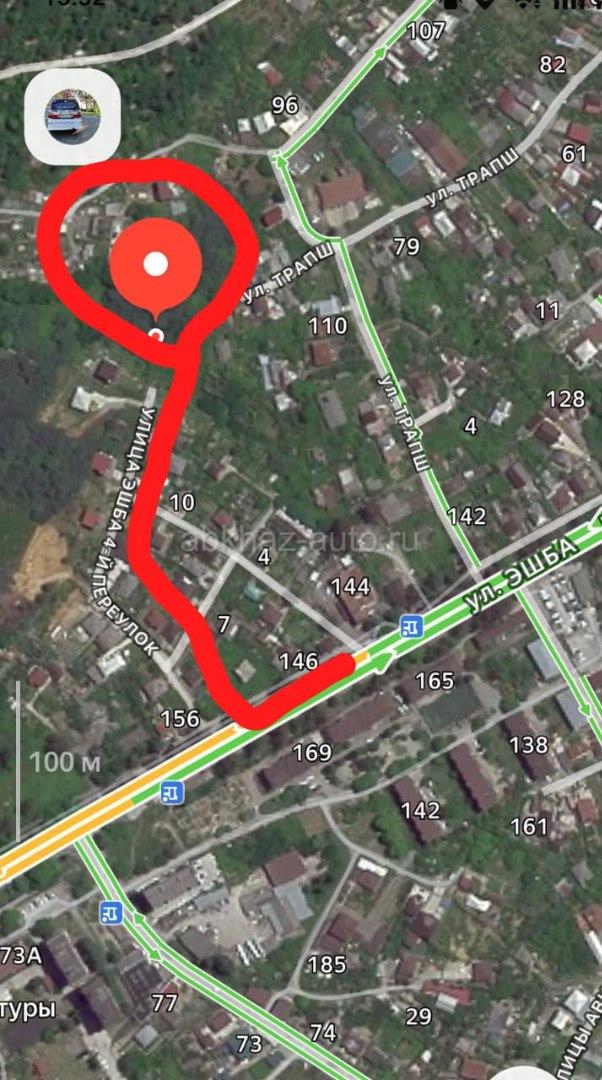This screenshot has height=1080, width=602.
Task: Select the bus stop beside house 144
Action: click(409, 626)
